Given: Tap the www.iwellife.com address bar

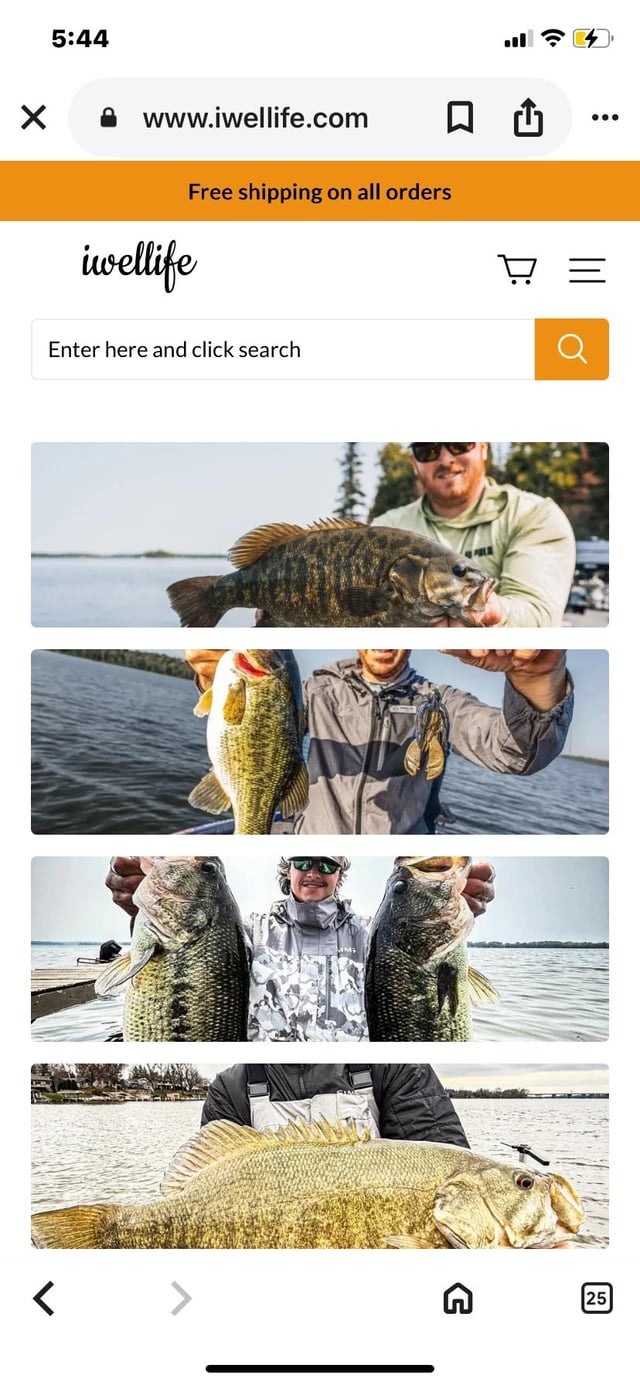Looking at the screenshot, I should click(x=255, y=118).
